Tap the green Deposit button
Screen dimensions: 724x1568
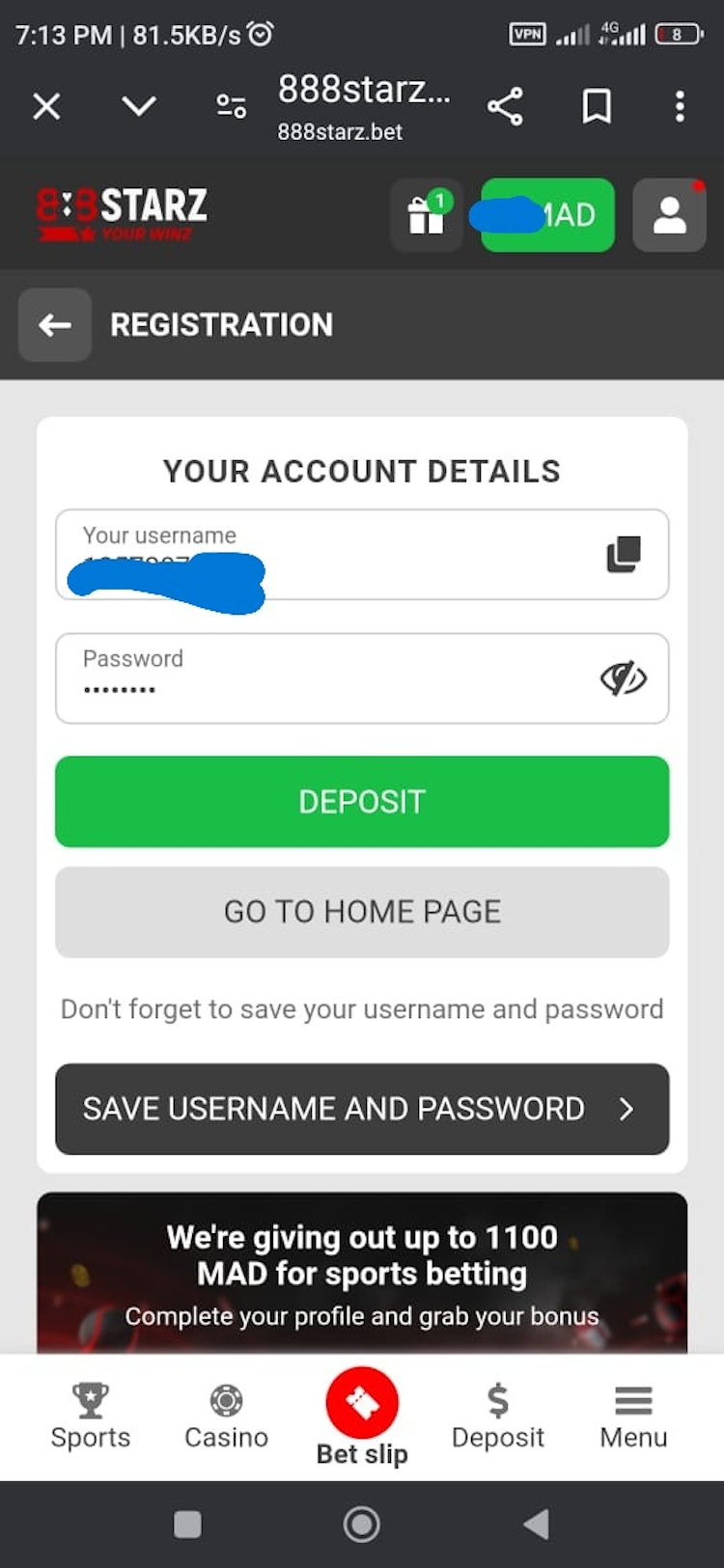click(362, 802)
